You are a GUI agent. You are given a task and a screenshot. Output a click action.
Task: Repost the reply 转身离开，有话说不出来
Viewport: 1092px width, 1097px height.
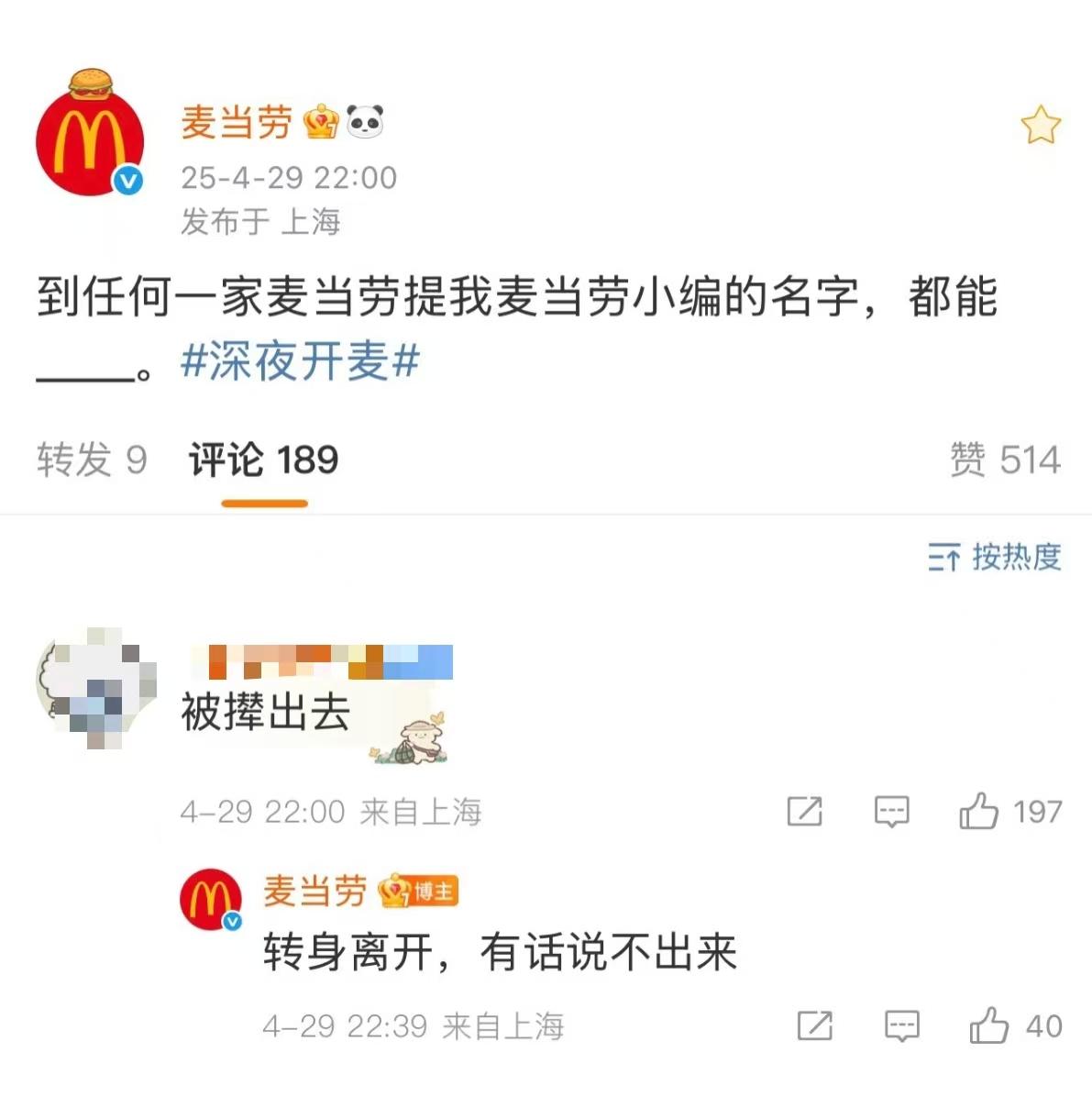[x=814, y=1025]
